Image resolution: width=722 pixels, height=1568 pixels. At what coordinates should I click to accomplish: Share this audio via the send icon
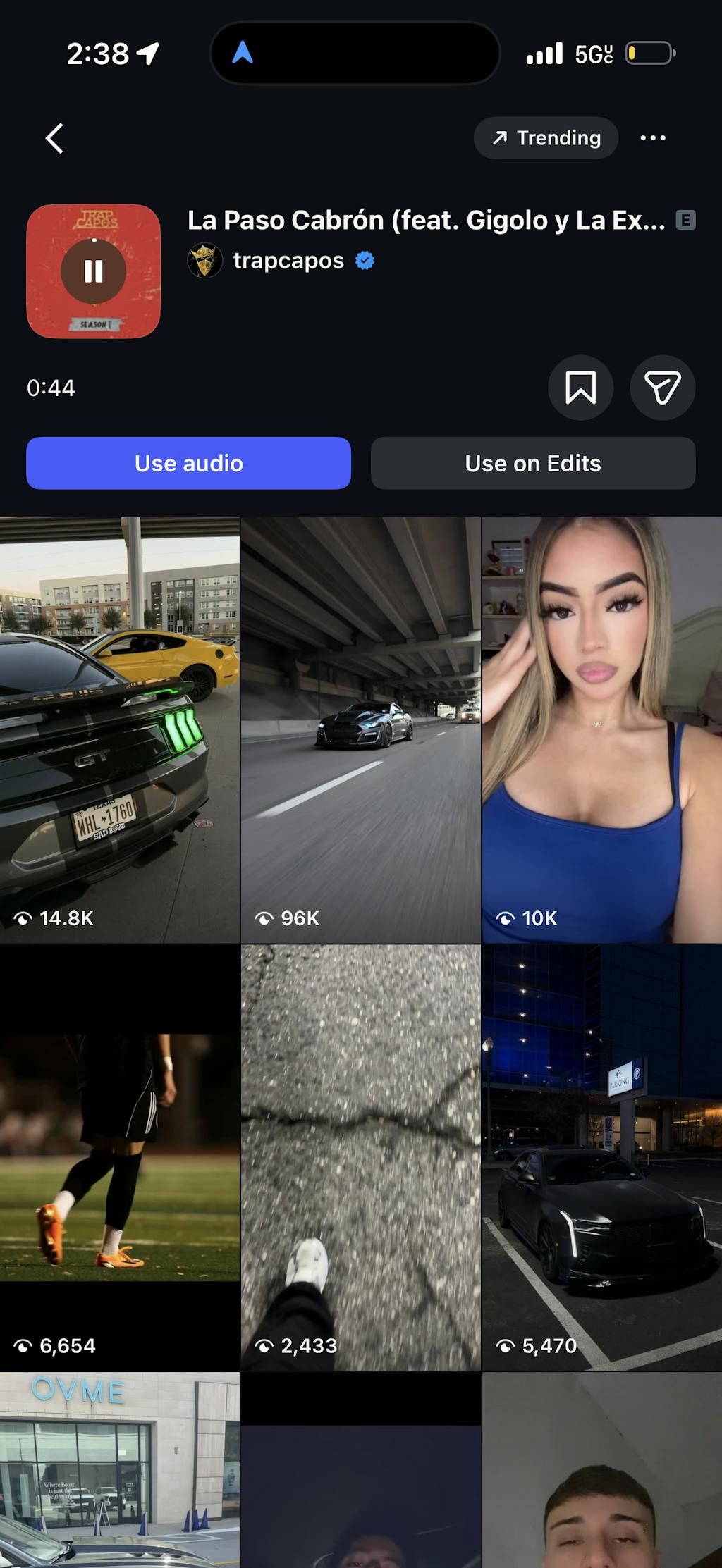(662, 388)
